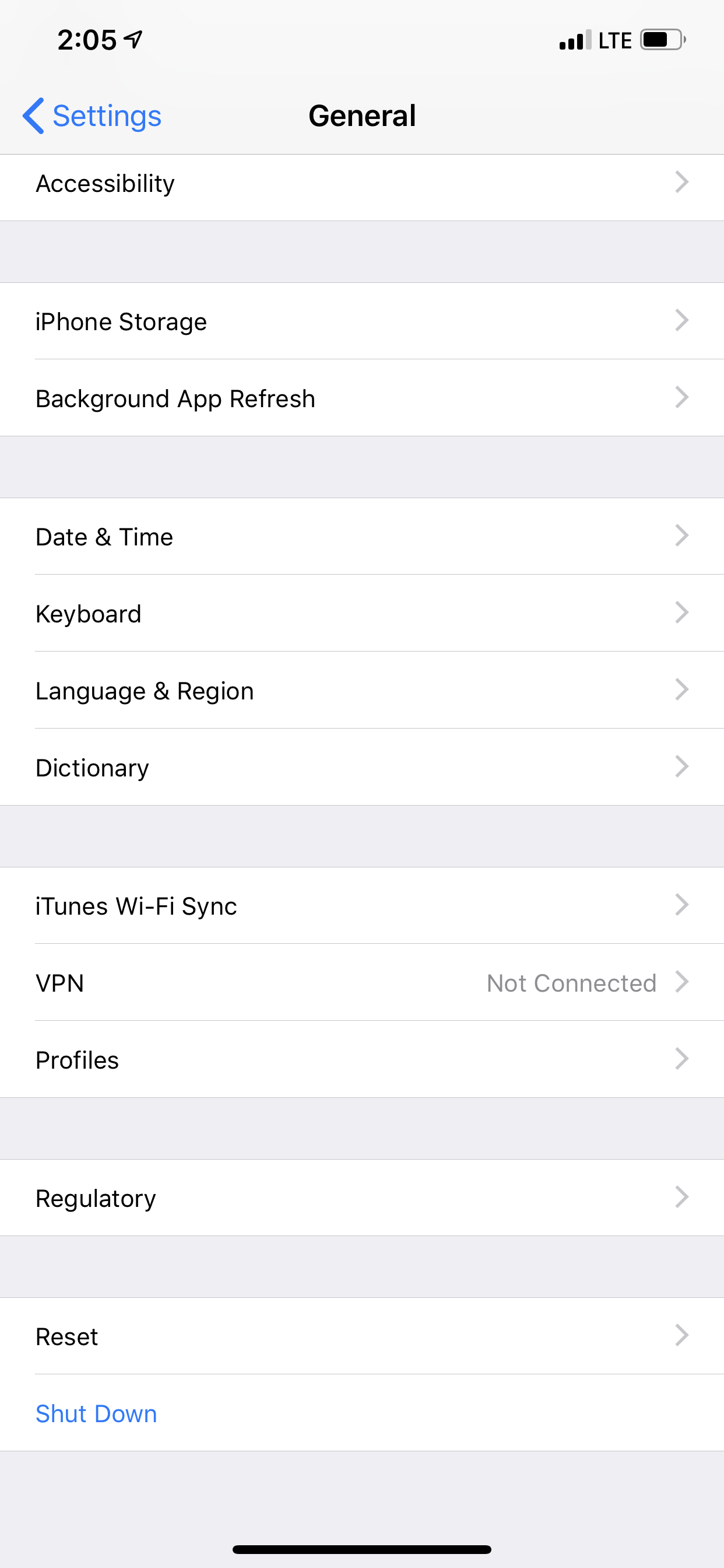Go back to Settings
724x1568 pixels.
[x=92, y=116]
